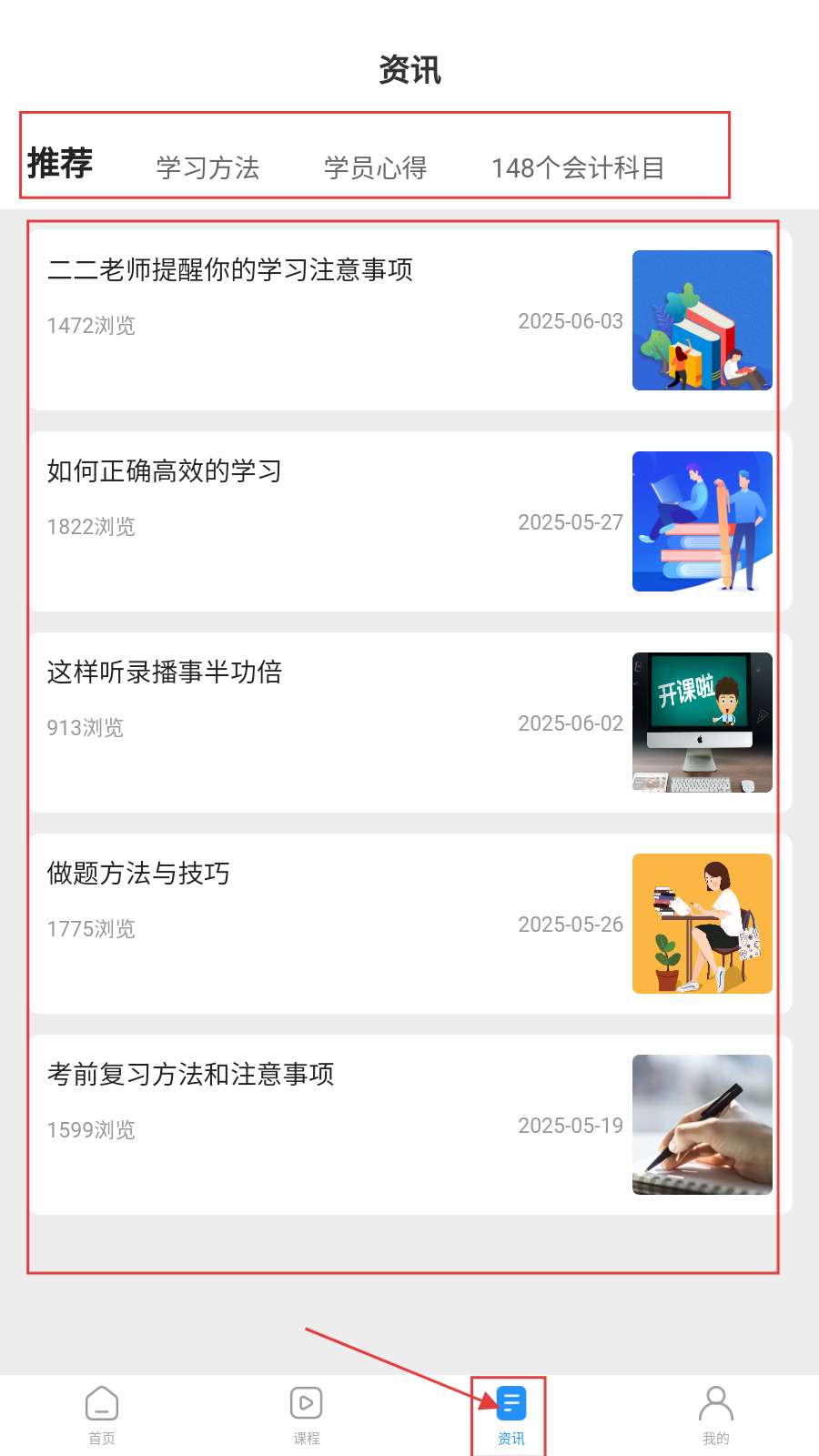Switch to the 课程 courses tab
This screenshot has width=819, height=1456.
coord(307,1415)
